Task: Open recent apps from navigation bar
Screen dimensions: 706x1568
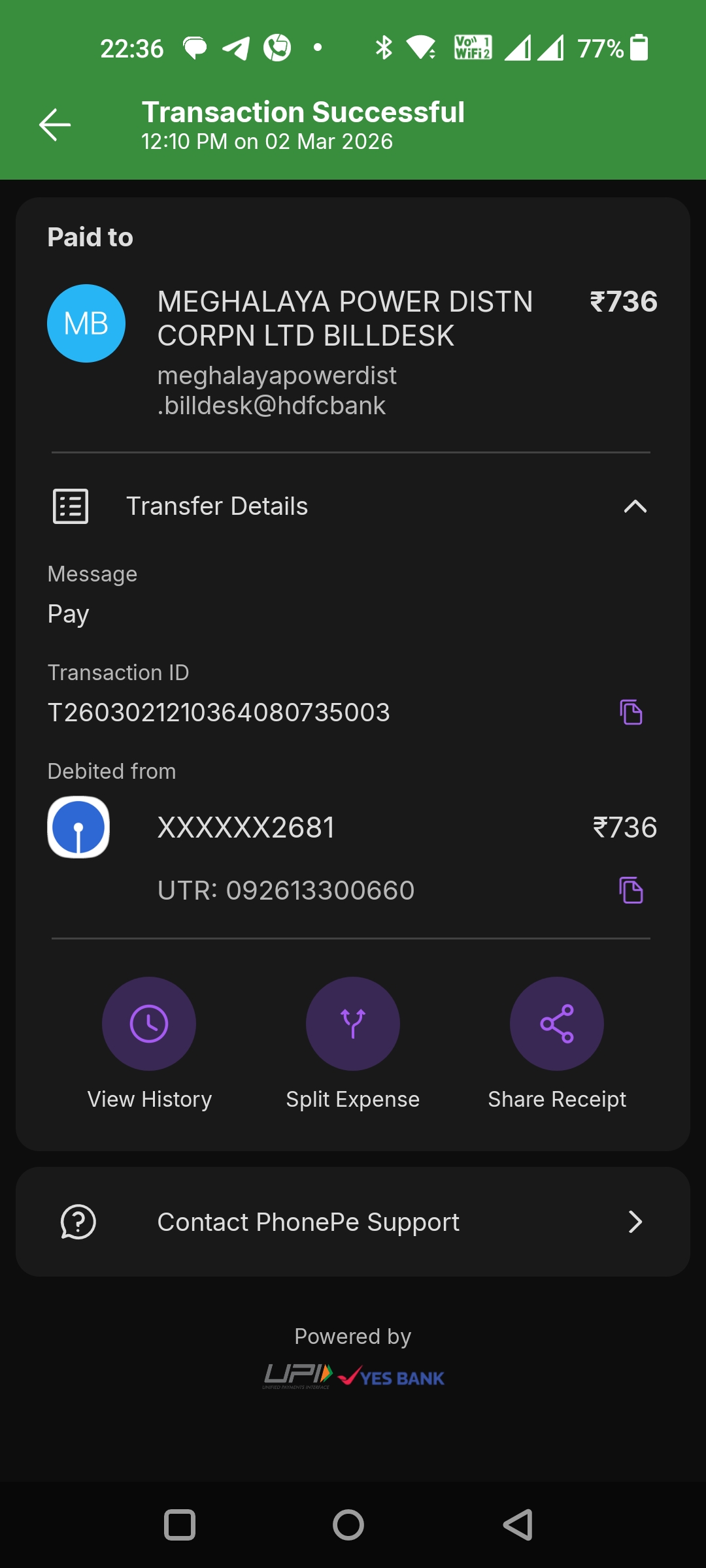Action: (x=180, y=1525)
